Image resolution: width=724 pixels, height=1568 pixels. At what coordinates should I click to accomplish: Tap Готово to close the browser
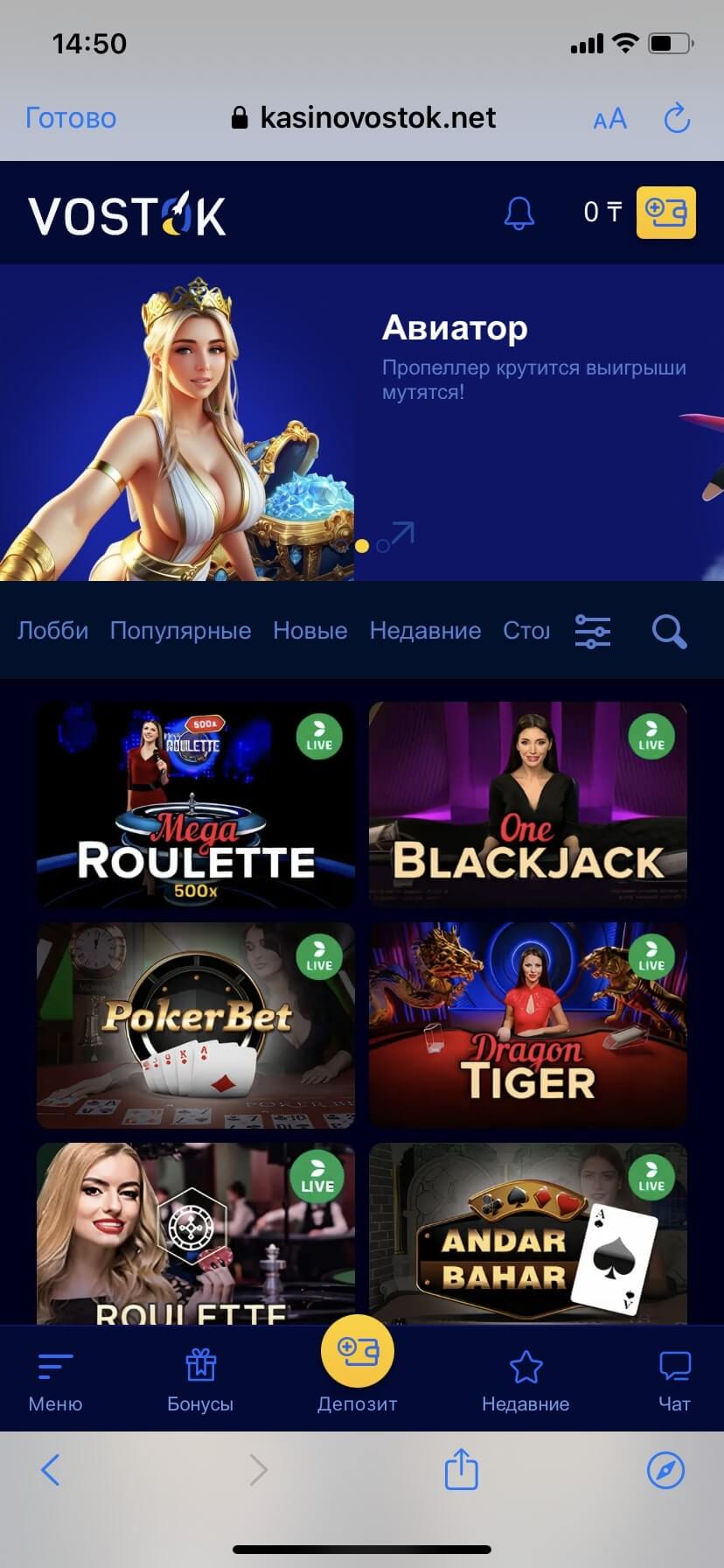pos(71,118)
